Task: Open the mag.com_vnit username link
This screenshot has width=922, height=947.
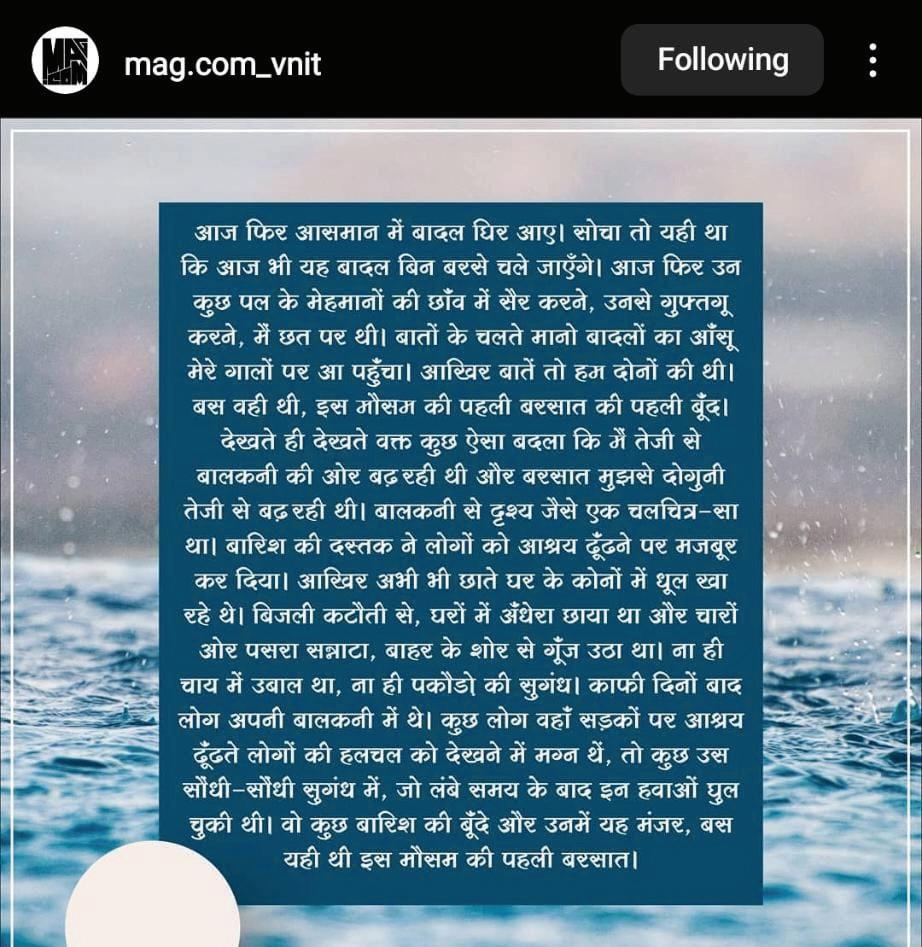Action: (x=222, y=64)
